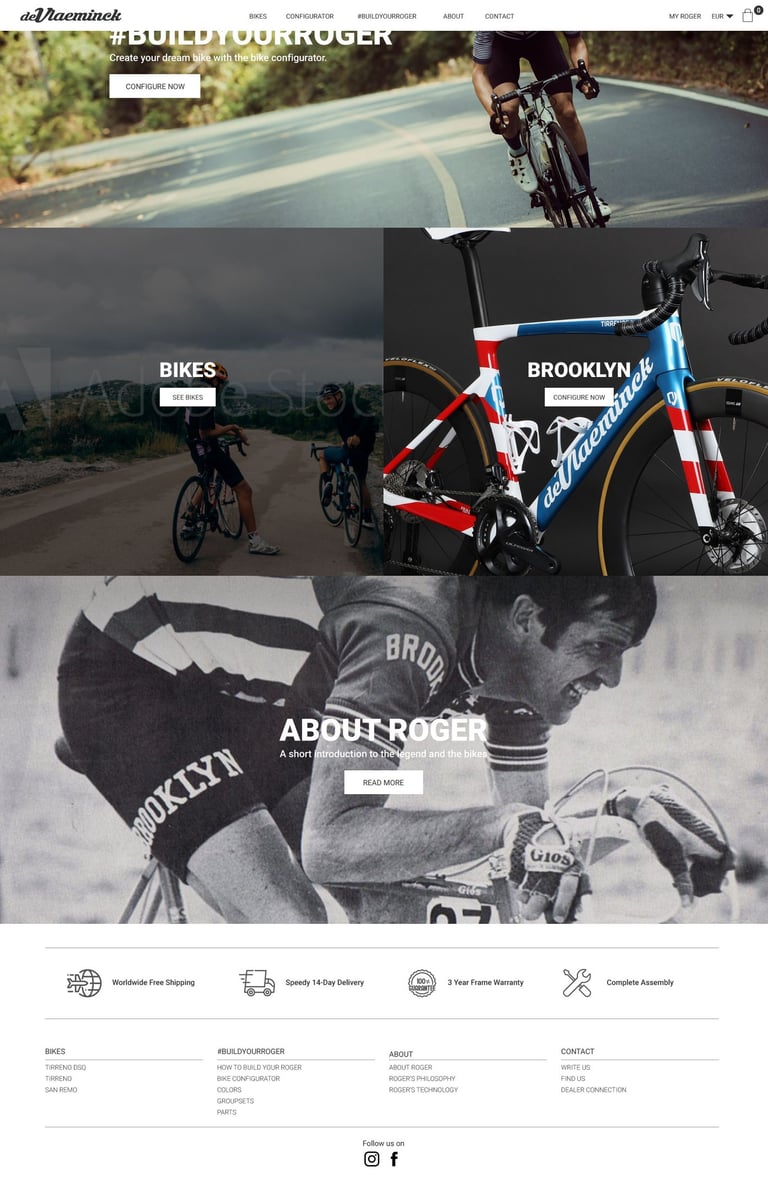Open How To Build Your Roger link
Screen dimensions: 768x1187
tap(259, 1067)
